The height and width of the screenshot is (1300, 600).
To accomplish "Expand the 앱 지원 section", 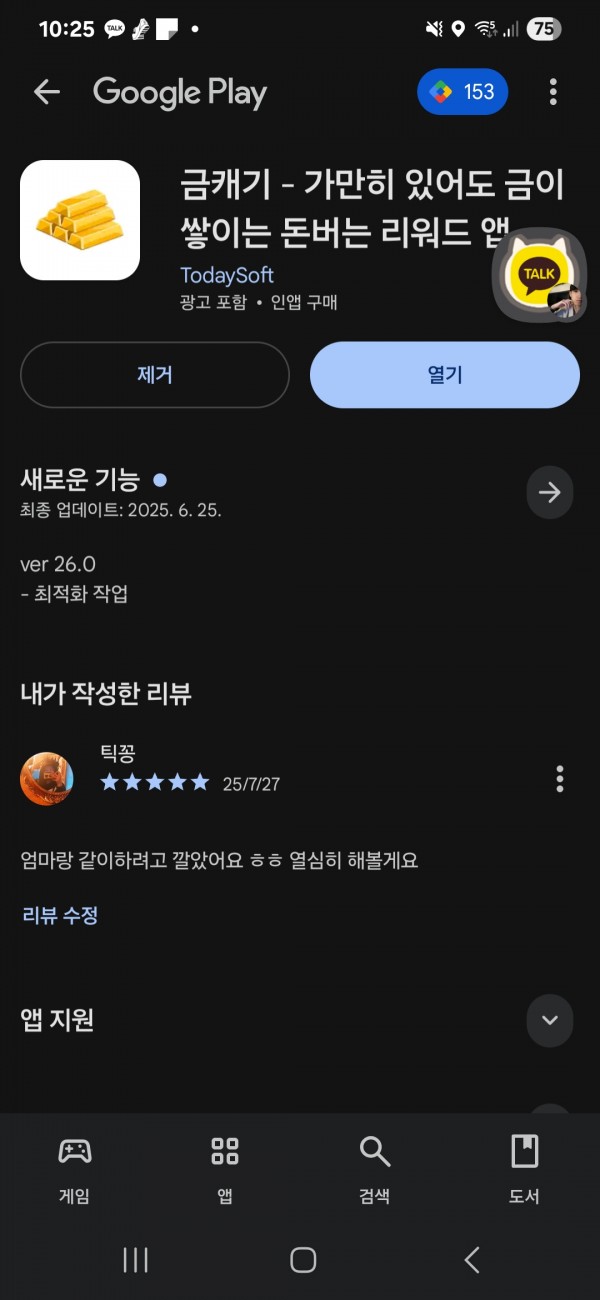I will coord(550,1020).
